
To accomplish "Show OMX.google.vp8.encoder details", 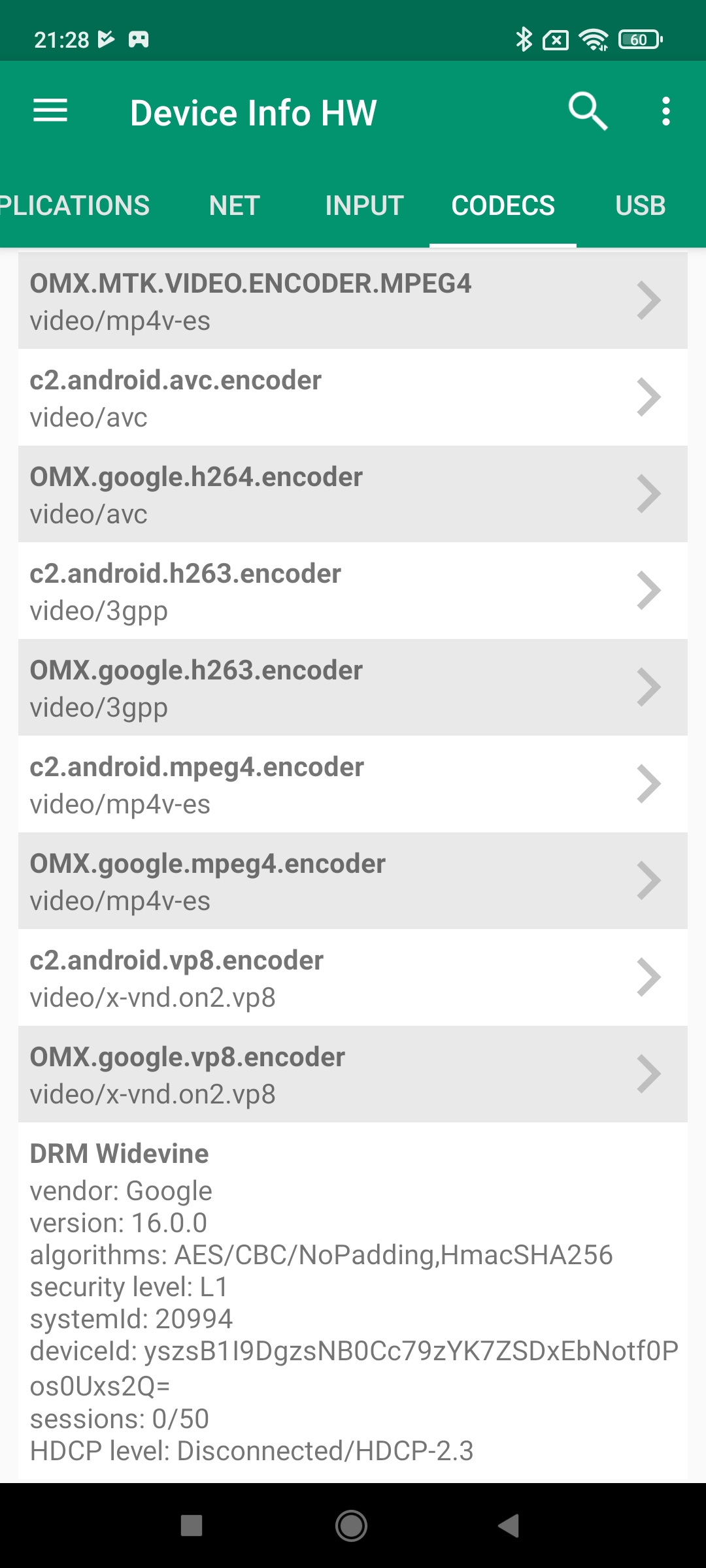I will pyautogui.click(x=353, y=1074).
